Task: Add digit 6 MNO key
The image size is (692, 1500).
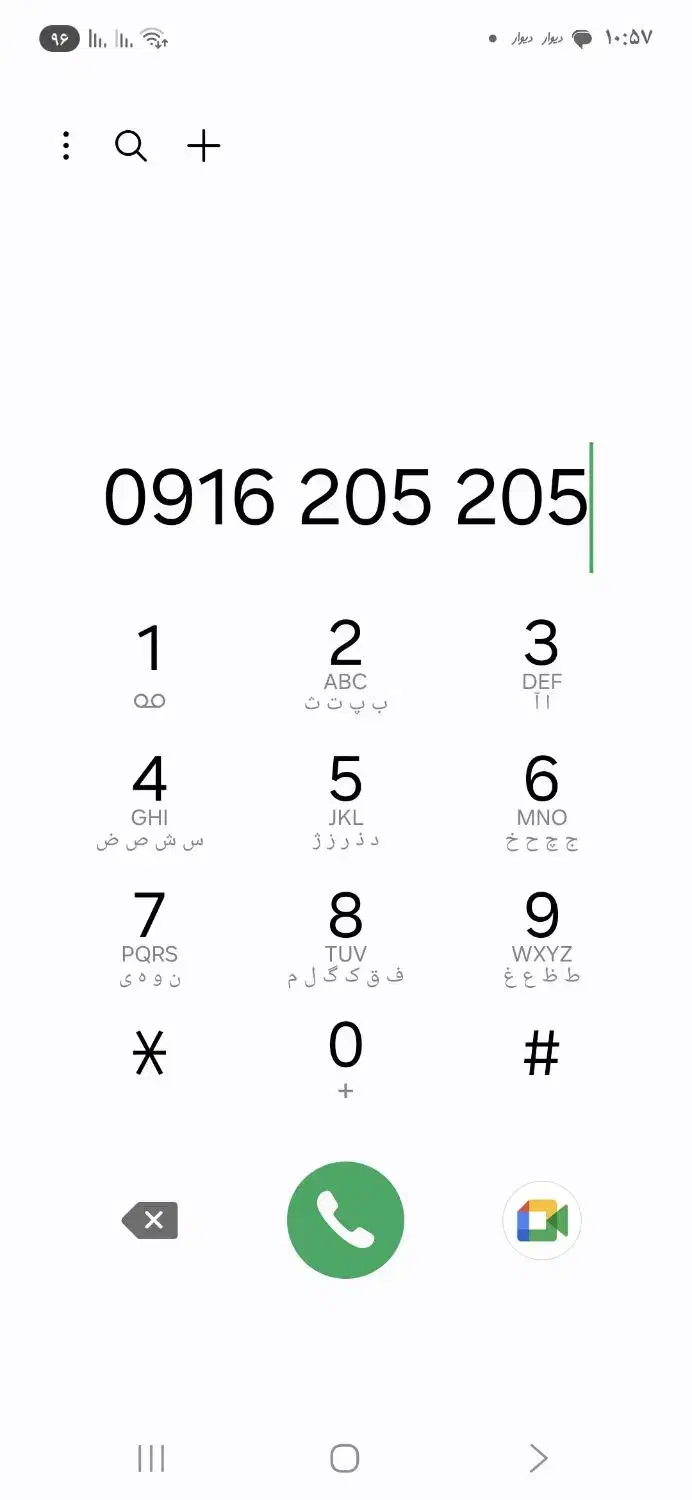Action: (541, 800)
